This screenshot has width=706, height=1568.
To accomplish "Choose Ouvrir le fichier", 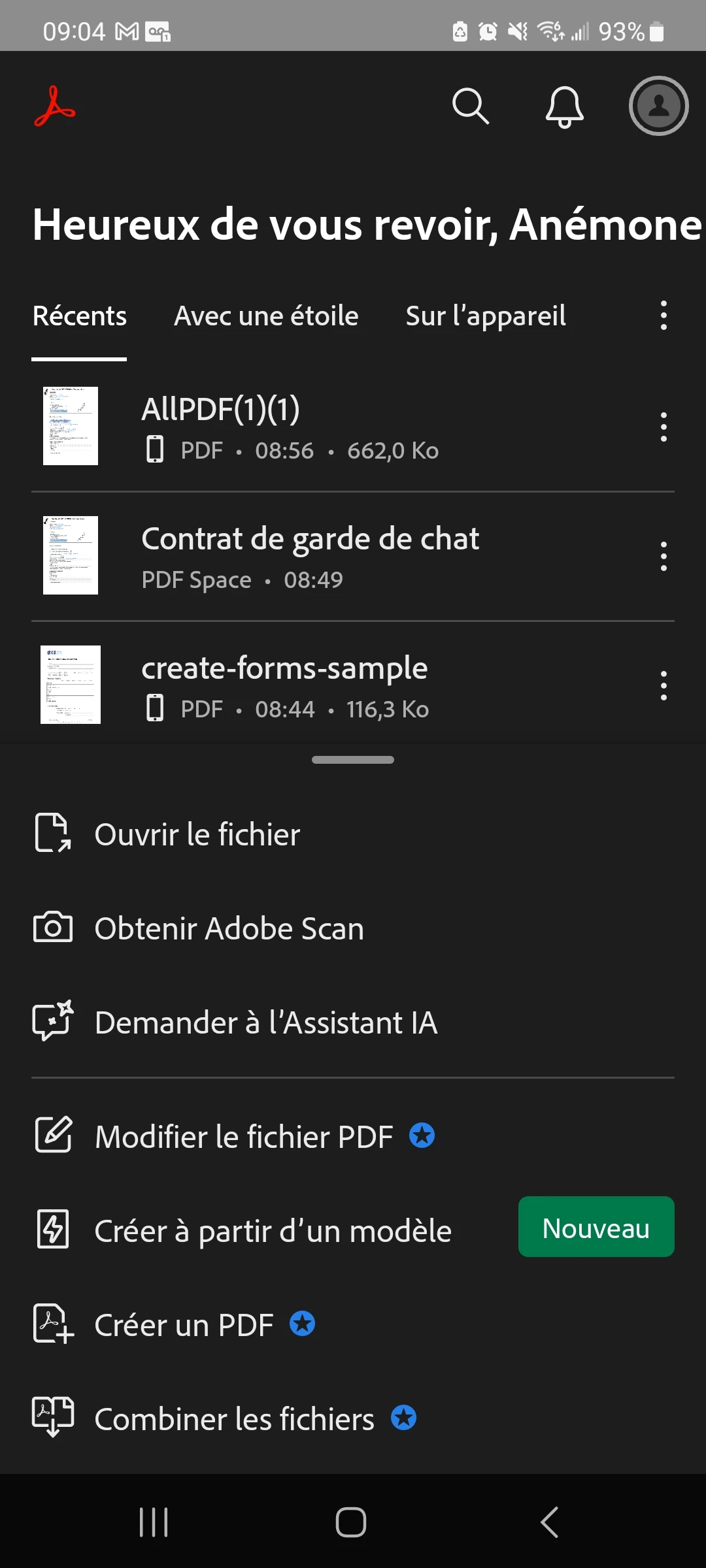I will (197, 834).
